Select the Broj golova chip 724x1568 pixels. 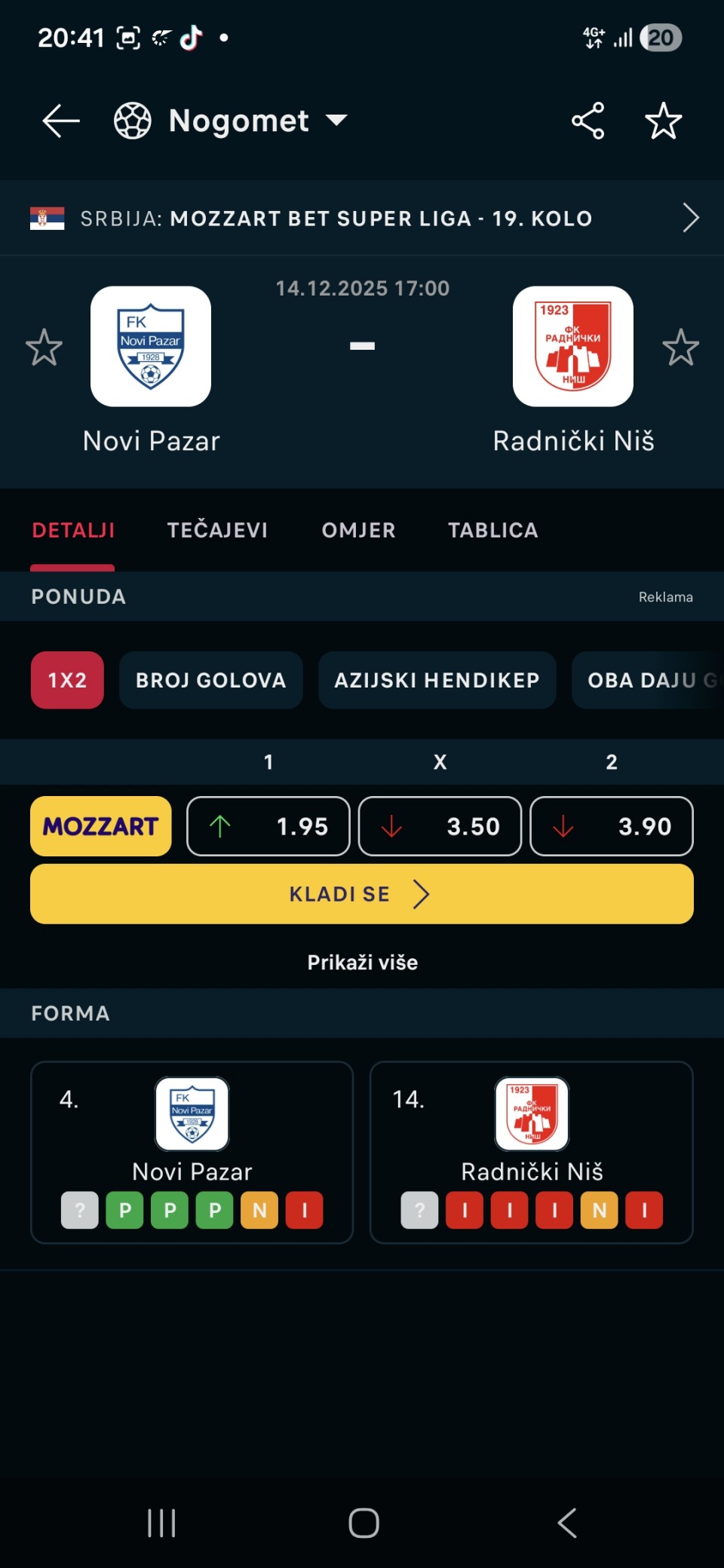click(210, 680)
